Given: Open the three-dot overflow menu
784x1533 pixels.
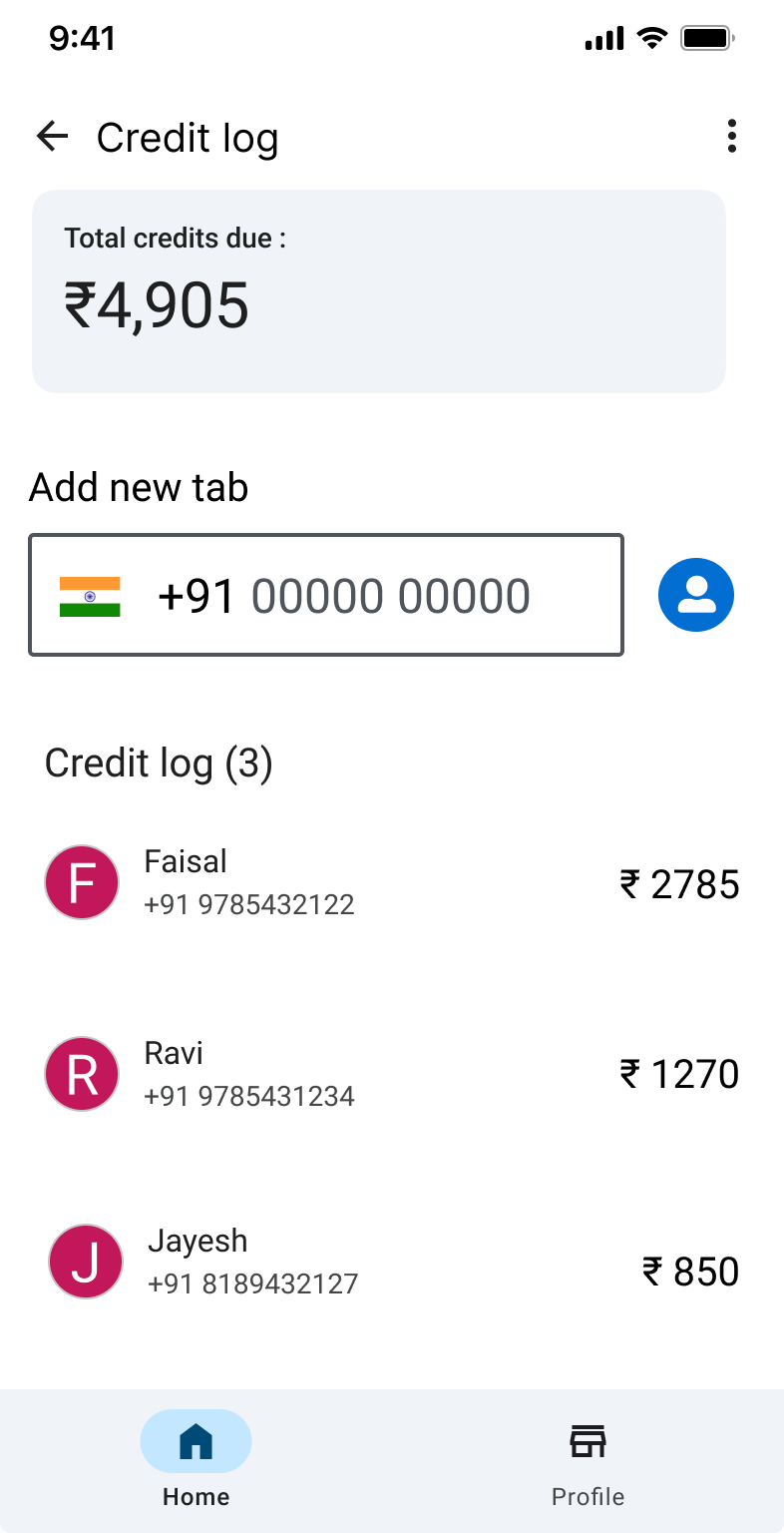Looking at the screenshot, I should (x=731, y=137).
